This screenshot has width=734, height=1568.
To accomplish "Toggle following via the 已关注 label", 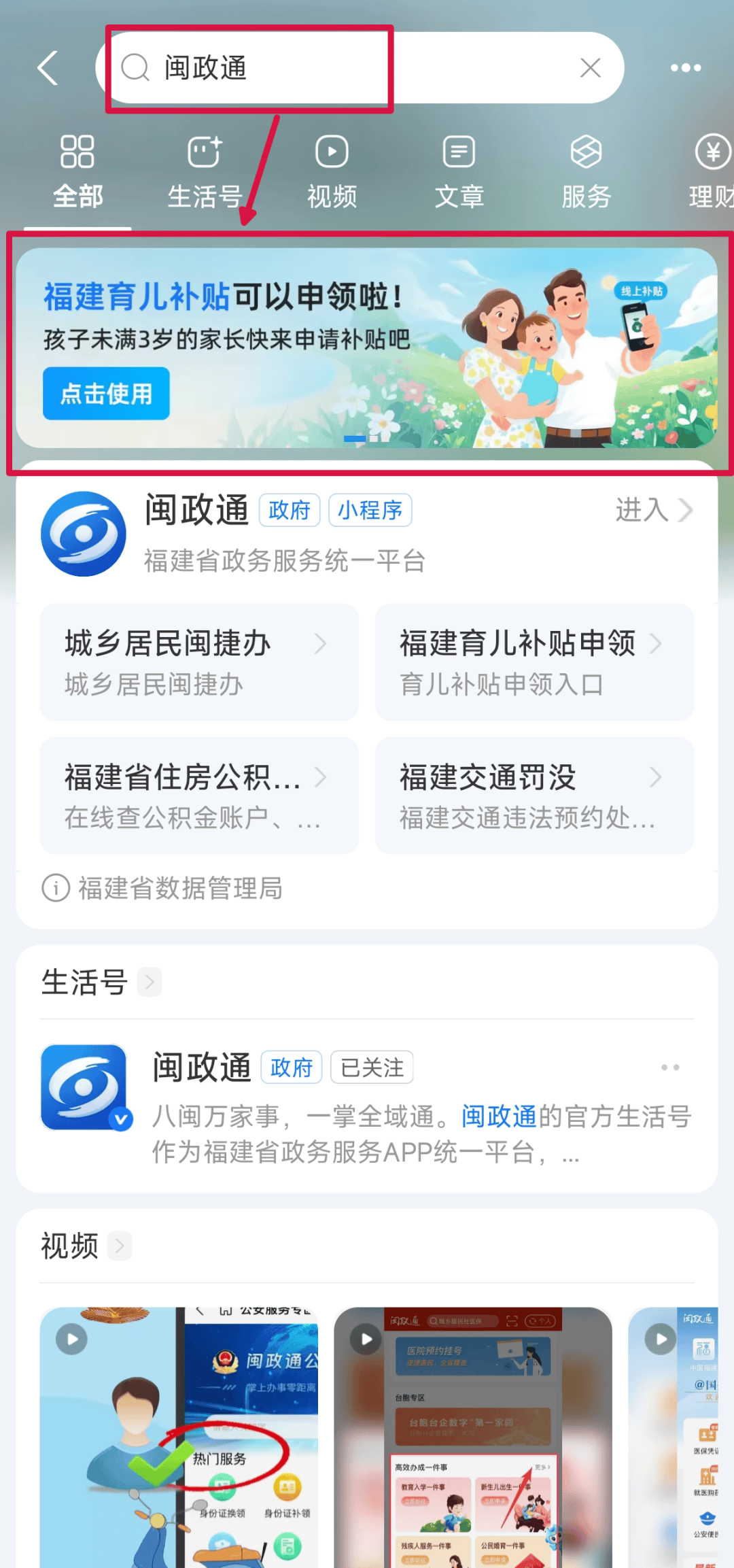I will [371, 1067].
